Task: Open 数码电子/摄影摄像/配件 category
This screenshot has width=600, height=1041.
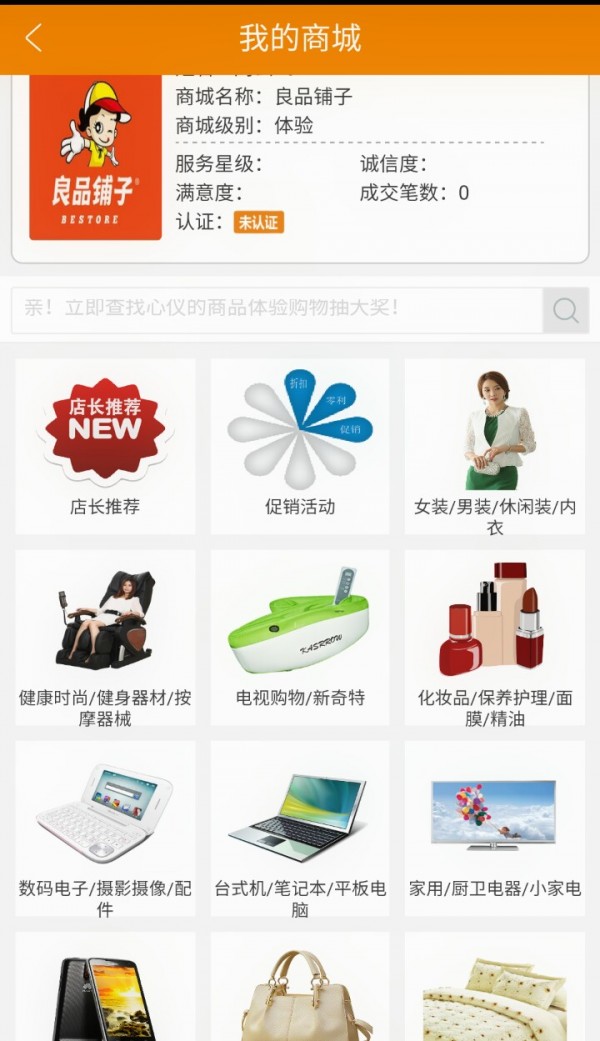Action: [x=105, y=828]
